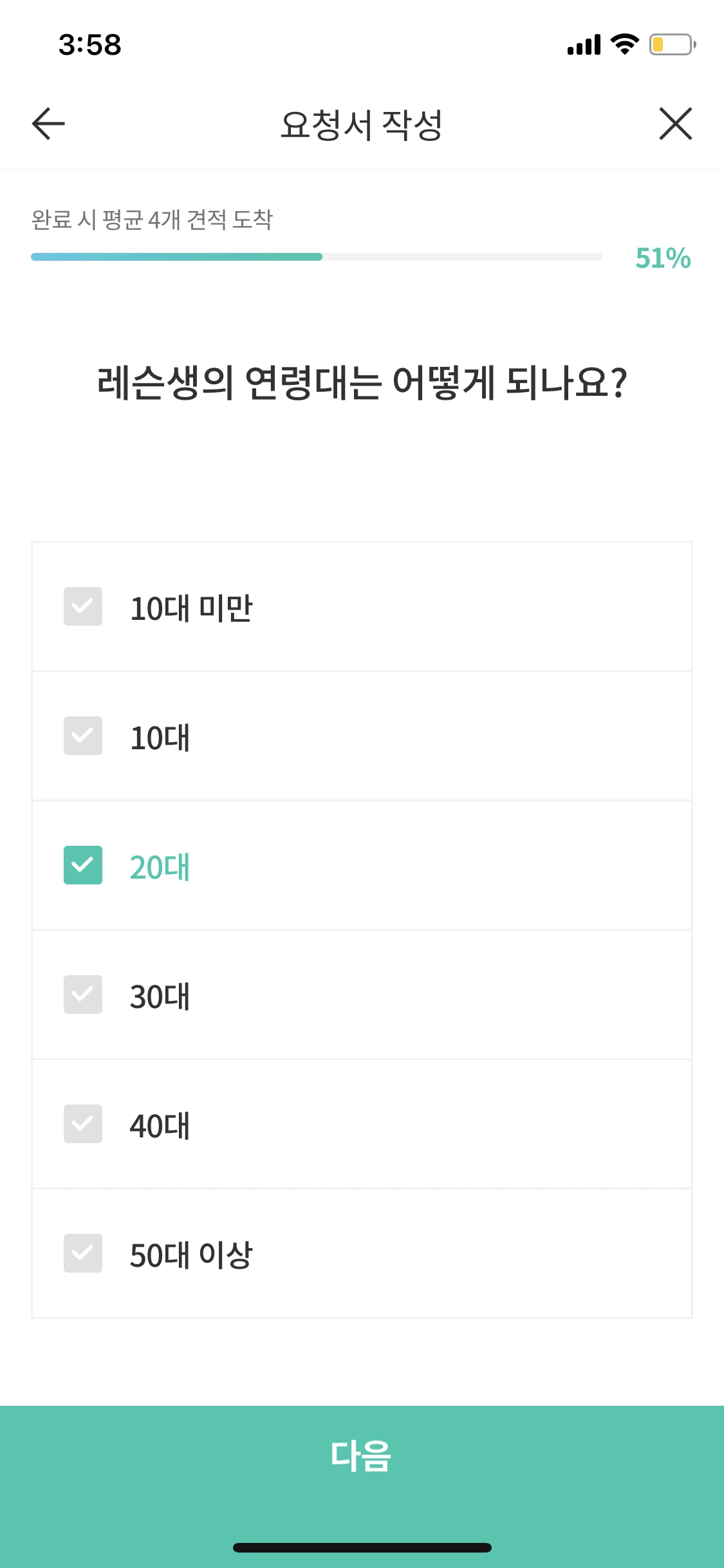Tap the cellular signal strength icon
Screen dimensions: 724x1568
[x=581, y=44]
